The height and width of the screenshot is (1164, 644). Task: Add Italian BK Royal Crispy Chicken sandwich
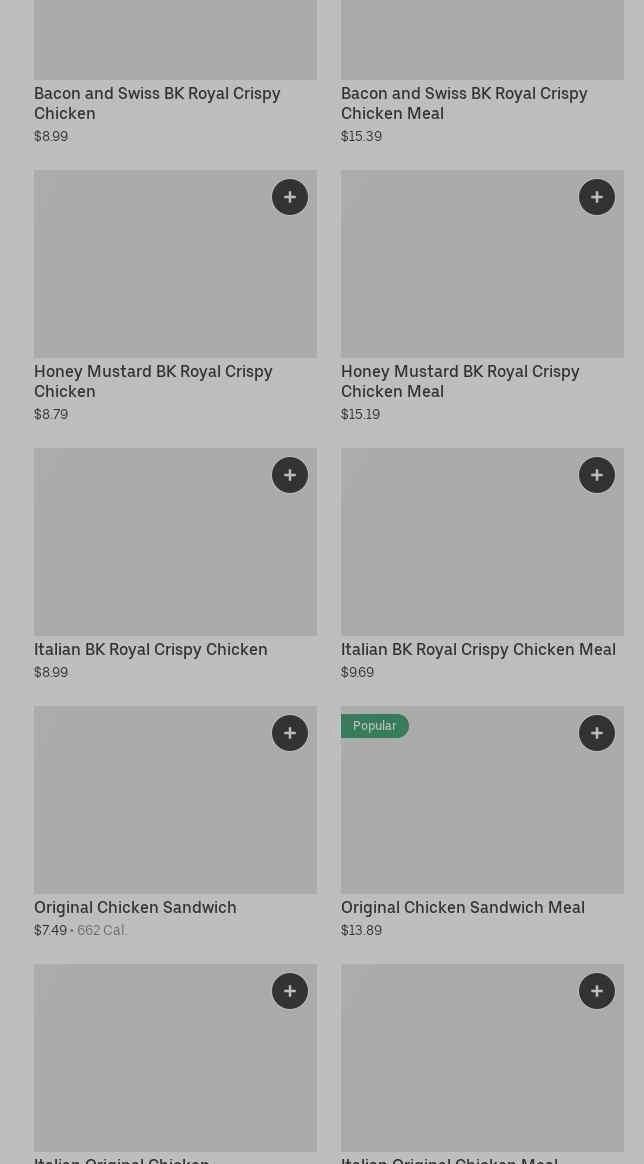[x=289, y=475]
